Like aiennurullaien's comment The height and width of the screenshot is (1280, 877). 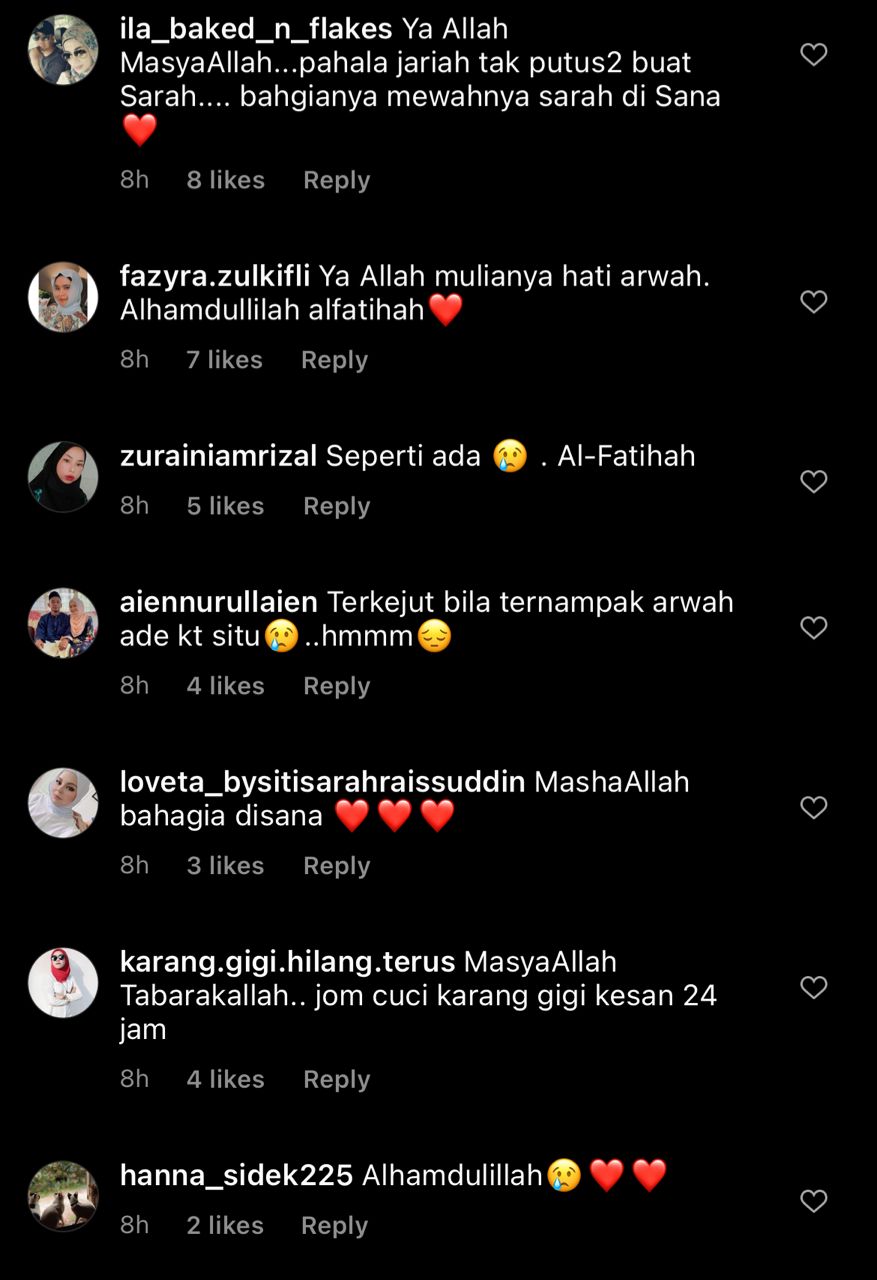coord(814,627)
